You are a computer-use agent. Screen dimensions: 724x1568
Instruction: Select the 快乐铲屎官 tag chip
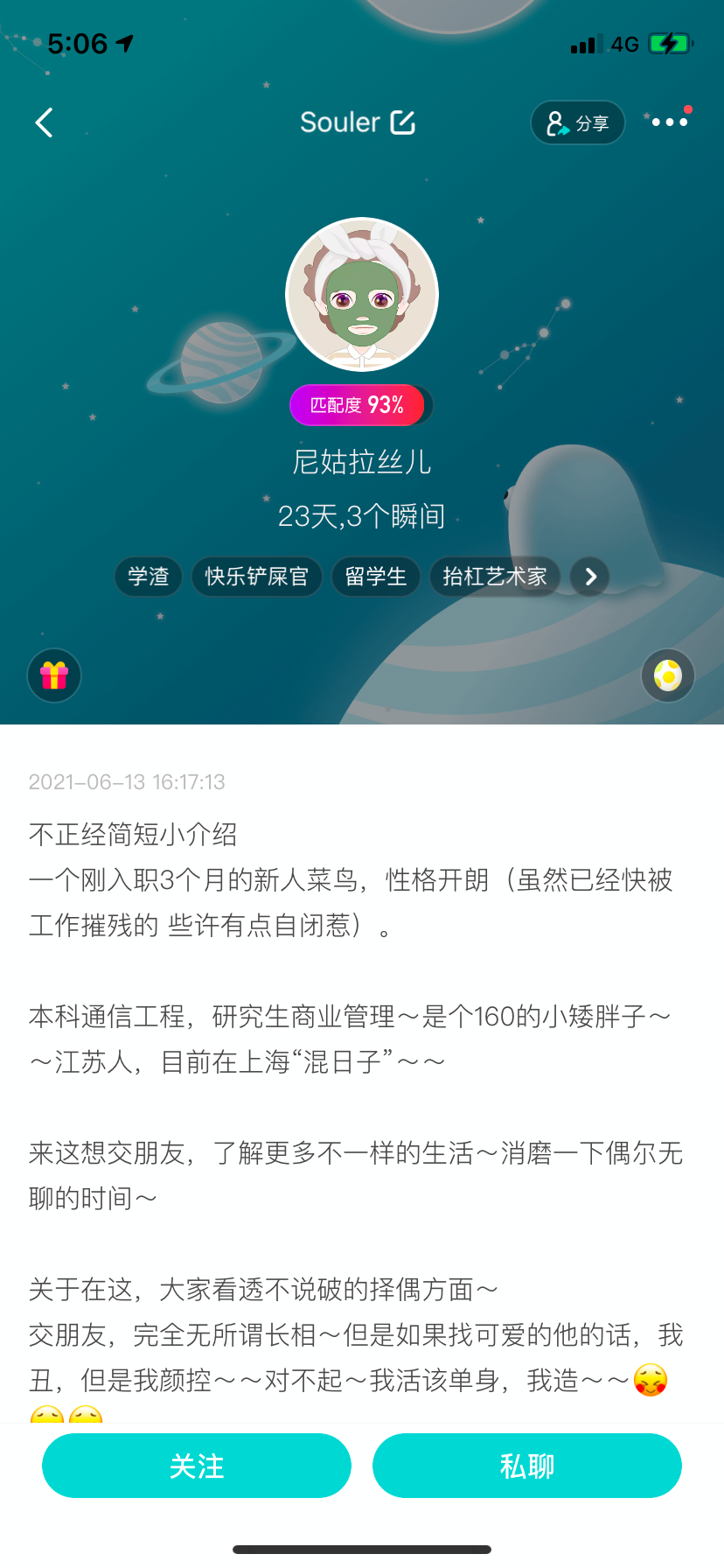pos(257,577)
